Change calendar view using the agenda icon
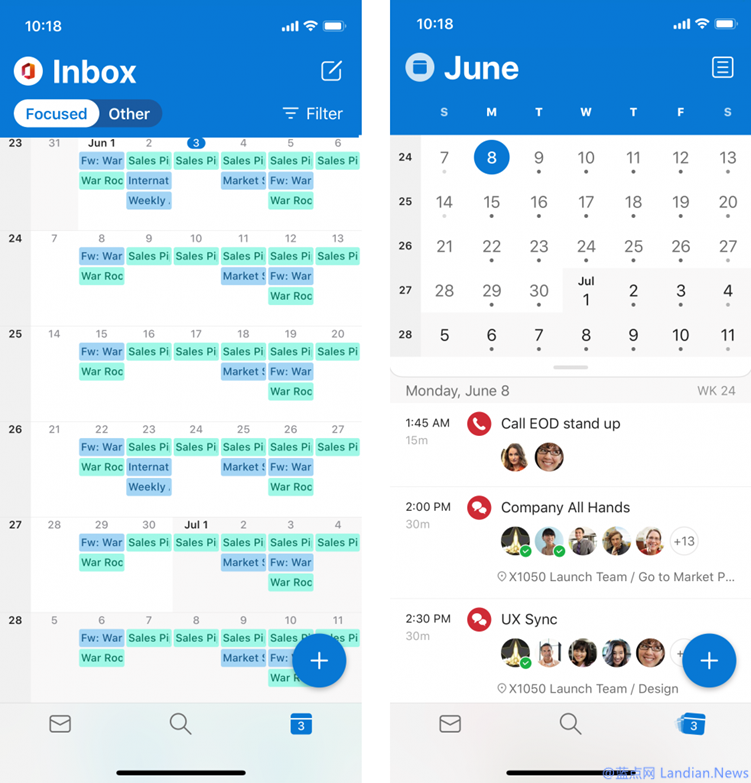The height and width of the screenshot is (783, 751). 722,67
